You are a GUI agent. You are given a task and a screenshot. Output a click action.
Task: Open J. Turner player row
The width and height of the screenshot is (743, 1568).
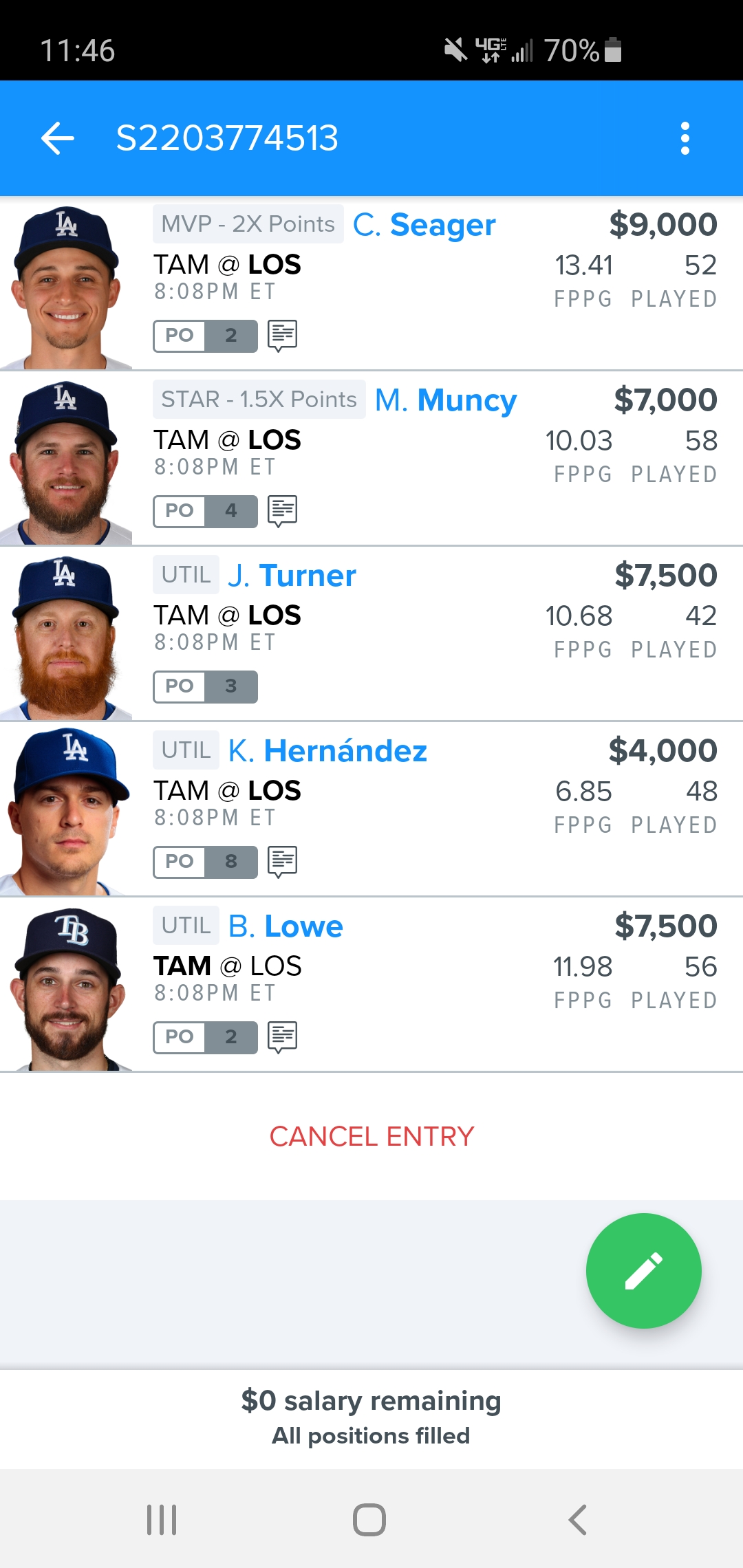point(371,634)
